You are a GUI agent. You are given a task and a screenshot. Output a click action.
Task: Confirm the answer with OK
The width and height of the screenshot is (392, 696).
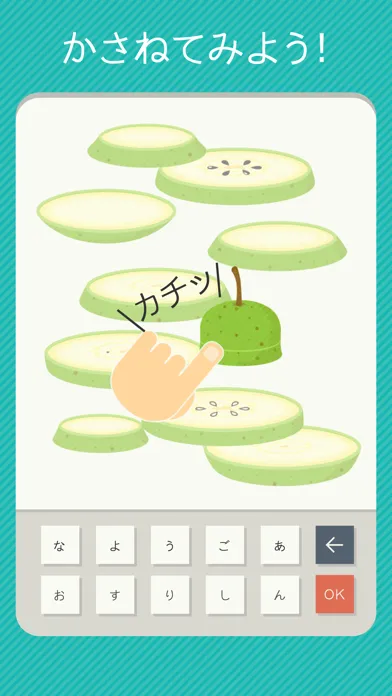pyautogui.click(x=335, y=594)
